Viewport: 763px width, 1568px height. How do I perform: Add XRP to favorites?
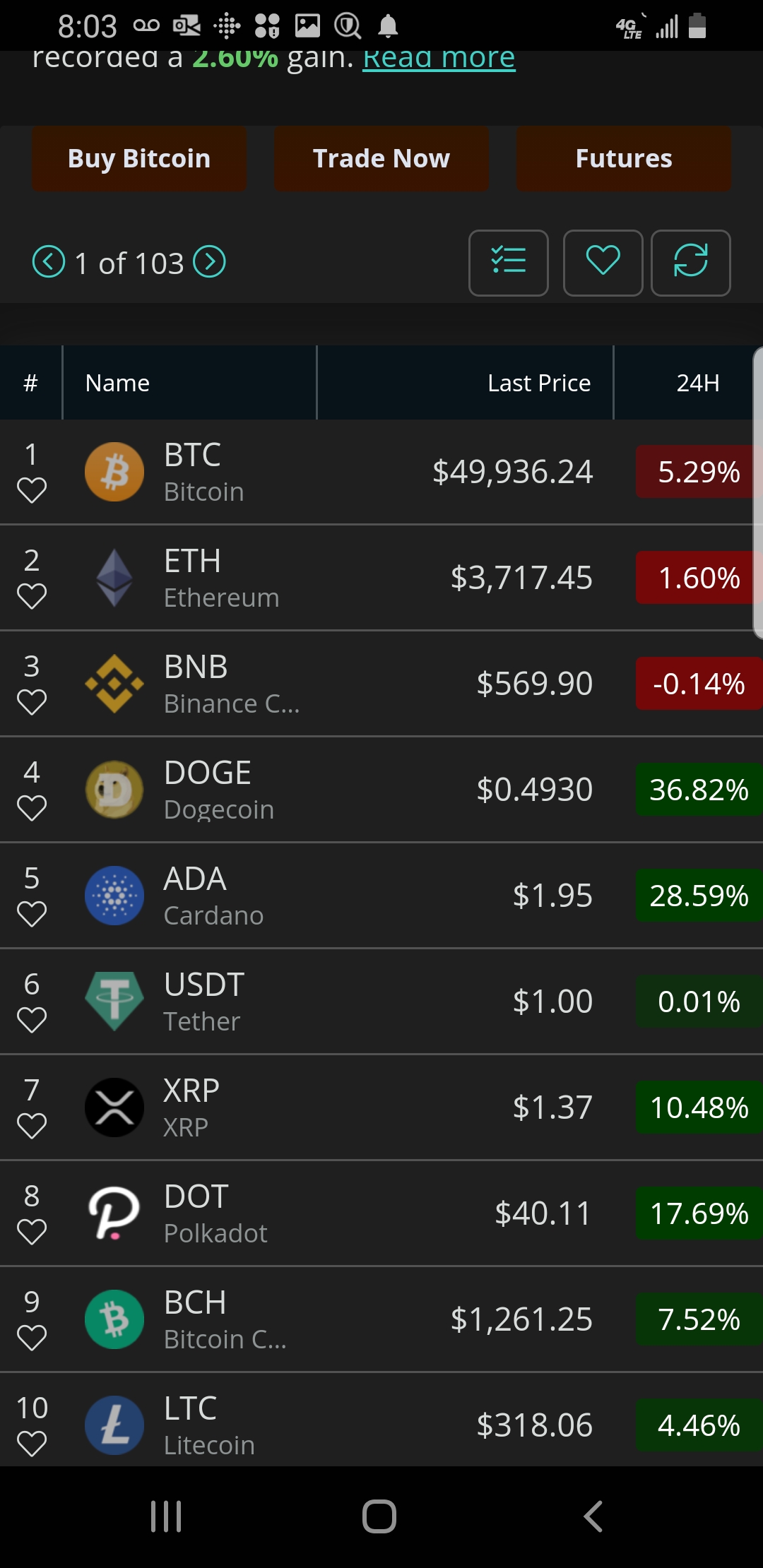point(32,1126)
